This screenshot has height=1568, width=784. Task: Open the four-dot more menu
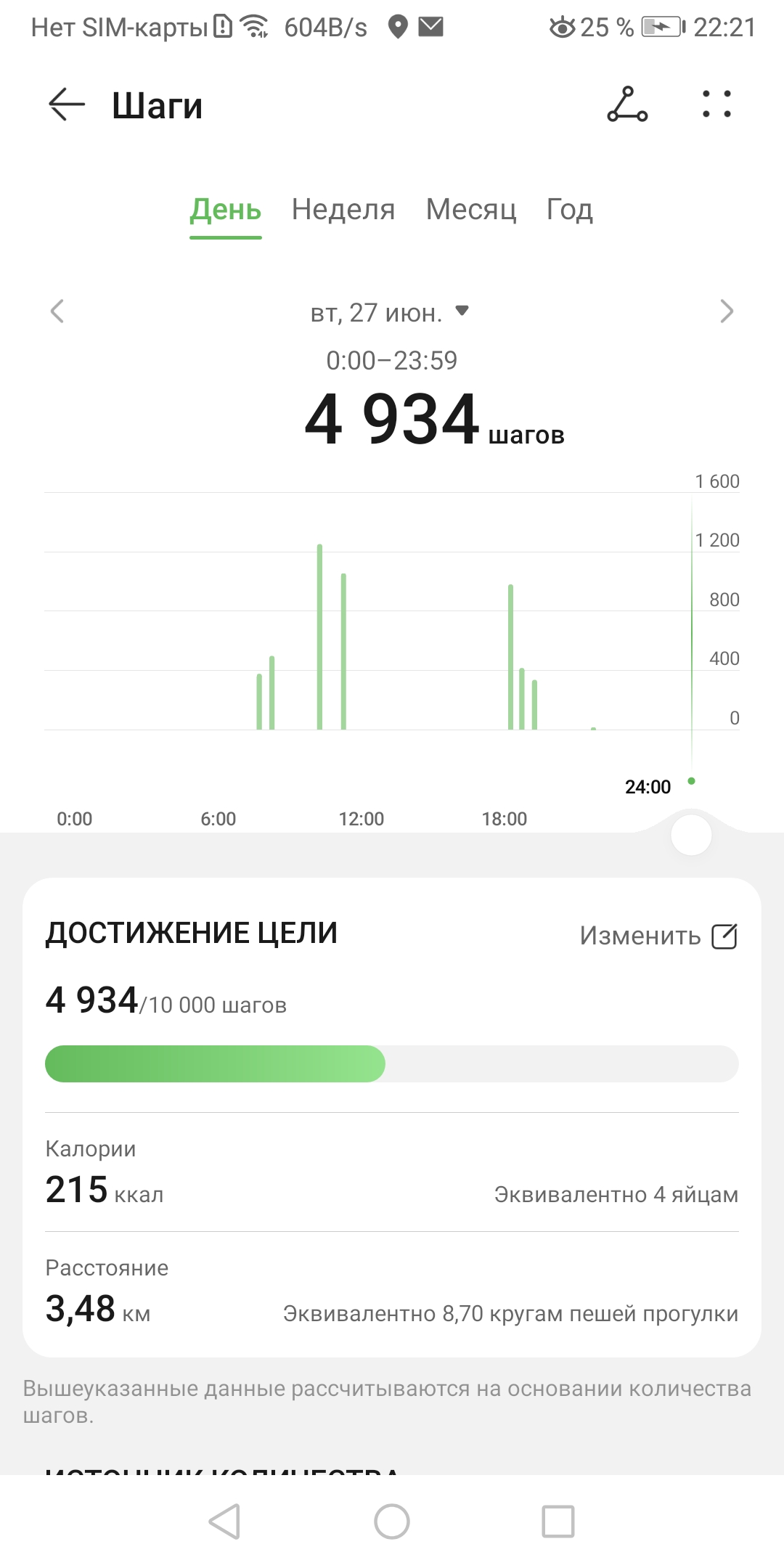716,105
